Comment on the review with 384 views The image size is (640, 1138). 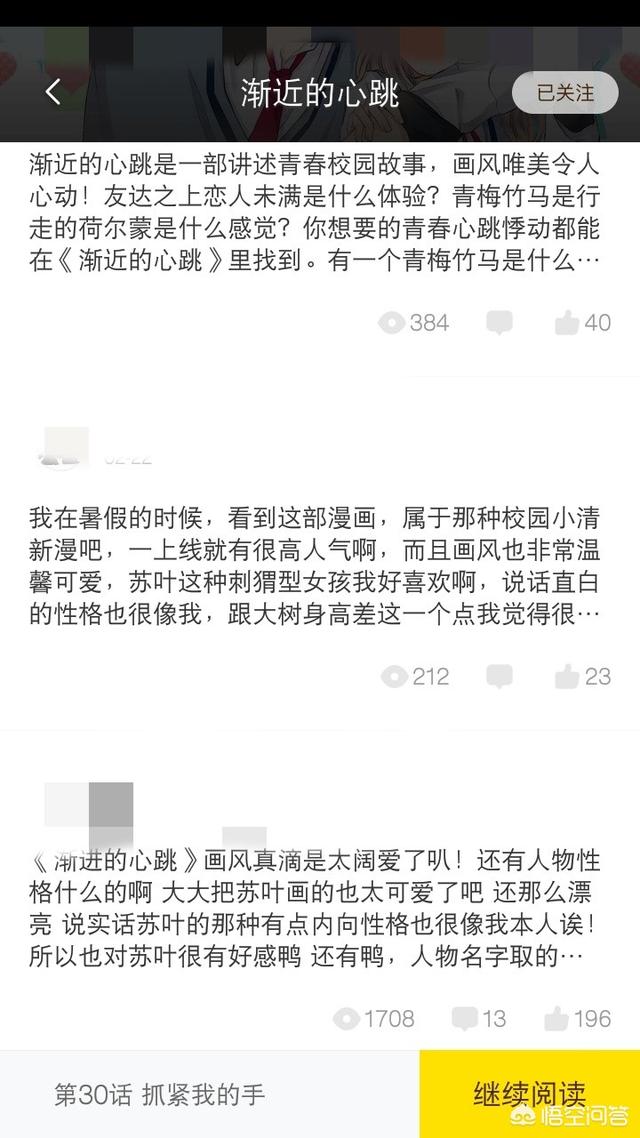click(499, 322)
